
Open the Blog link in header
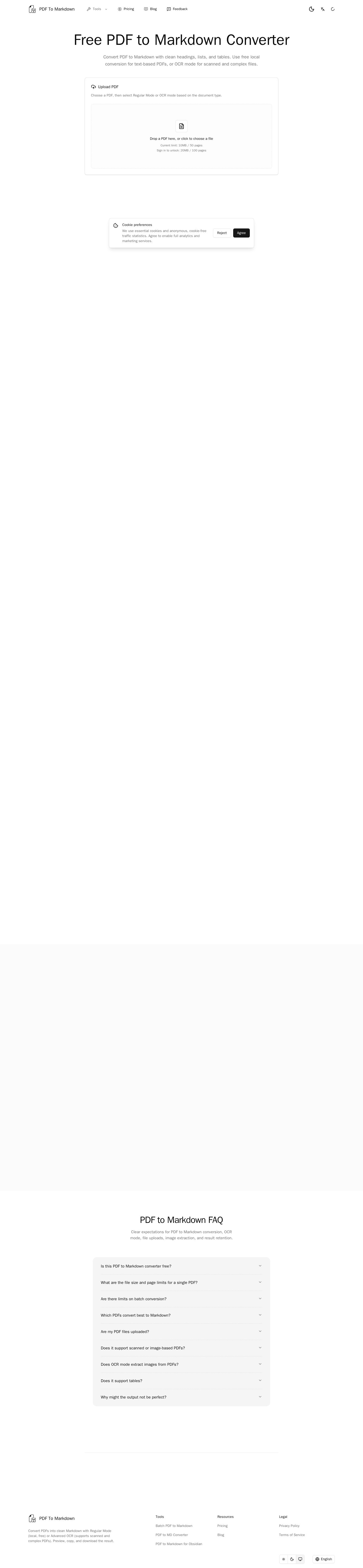coord(150,9)
